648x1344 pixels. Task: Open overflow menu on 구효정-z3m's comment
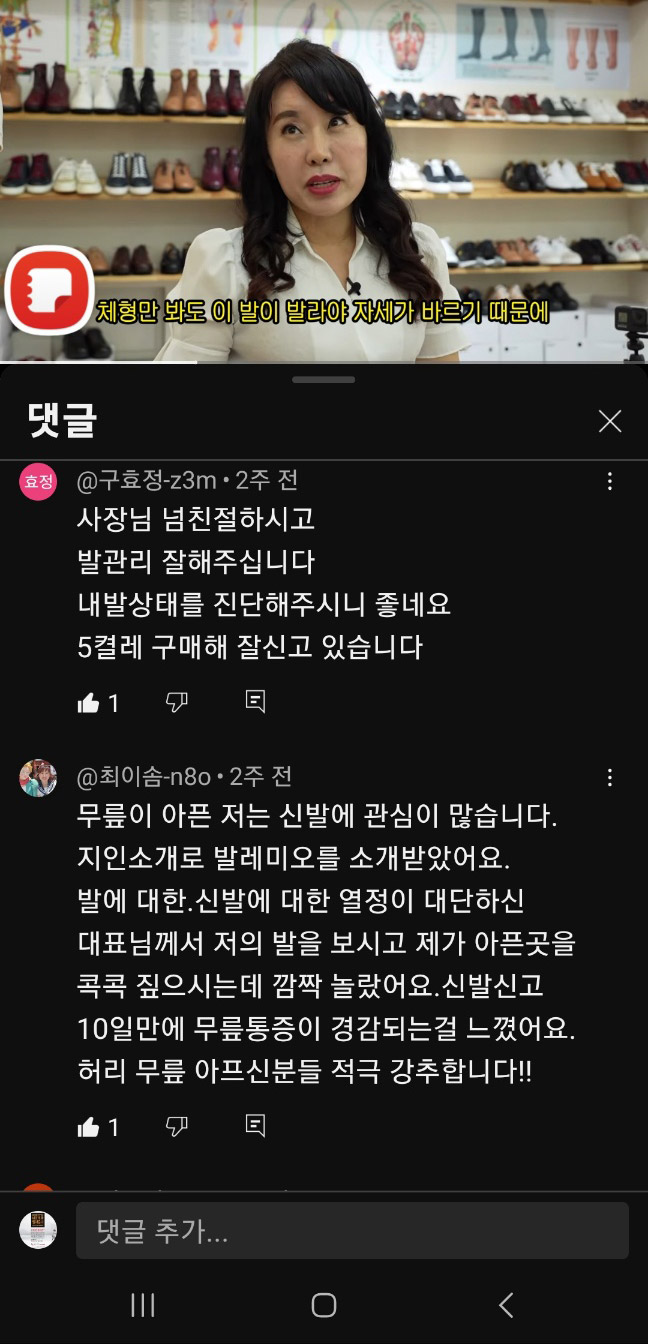[x=610, y=481]
